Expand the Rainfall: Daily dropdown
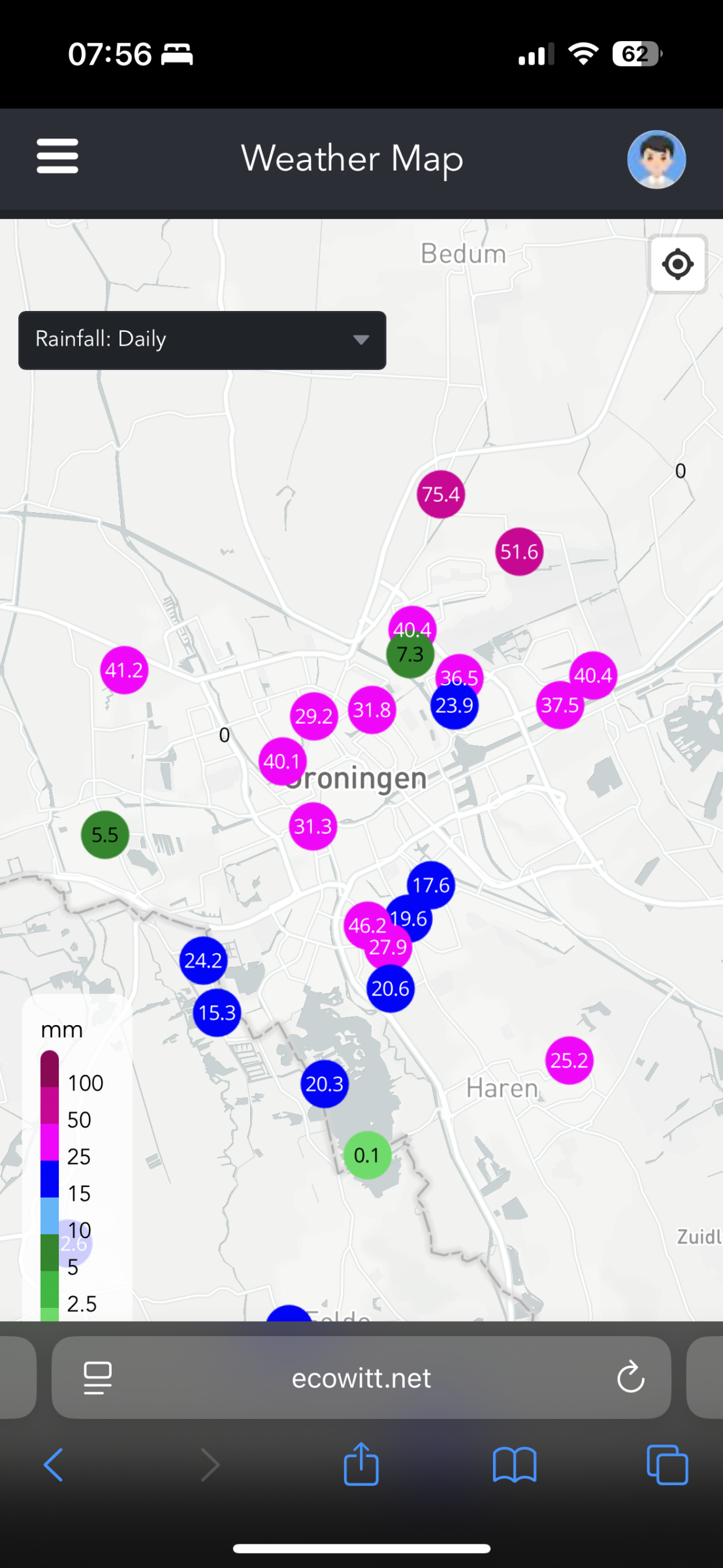723x1568 pixels. pyautogui.click(x=202, y=340)
